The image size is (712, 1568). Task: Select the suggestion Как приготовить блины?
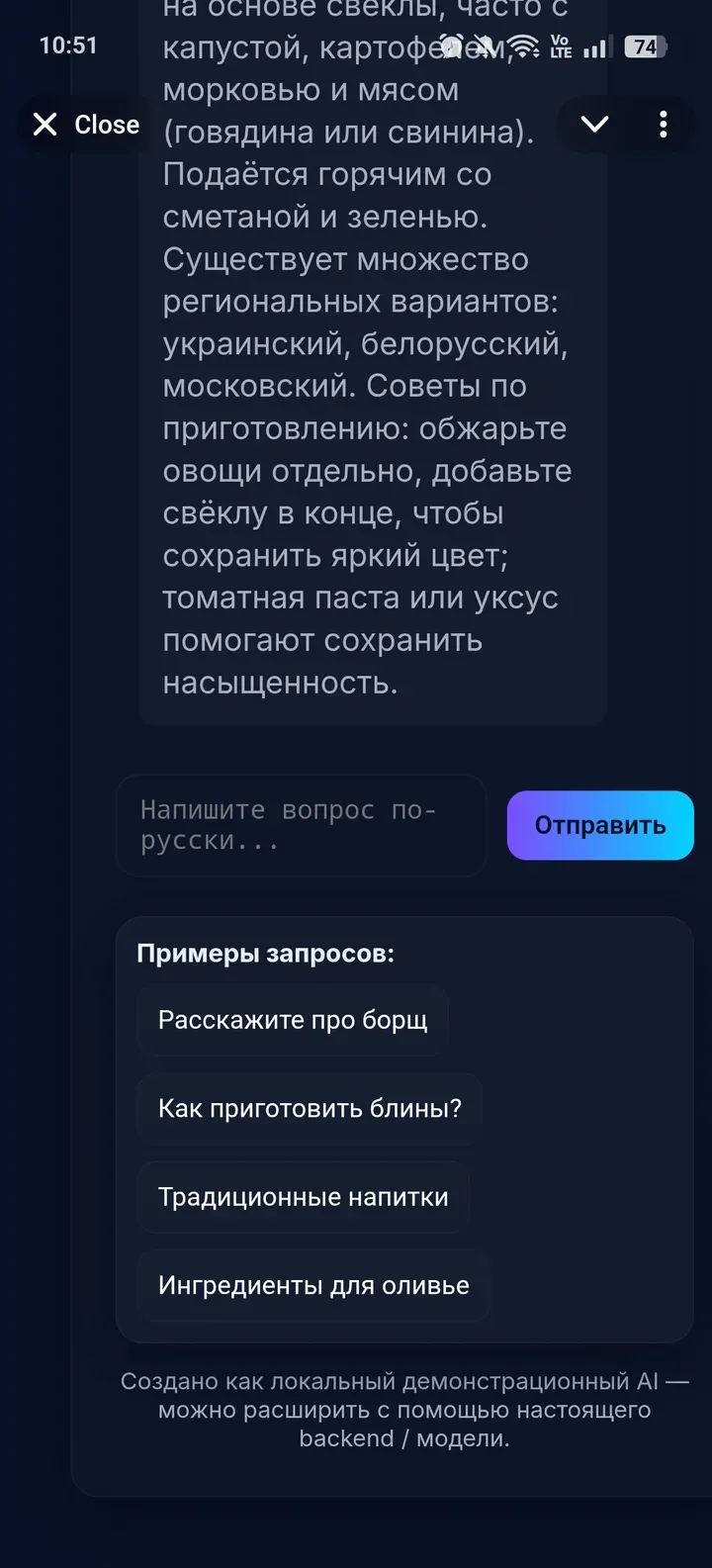pos(309,1109)
